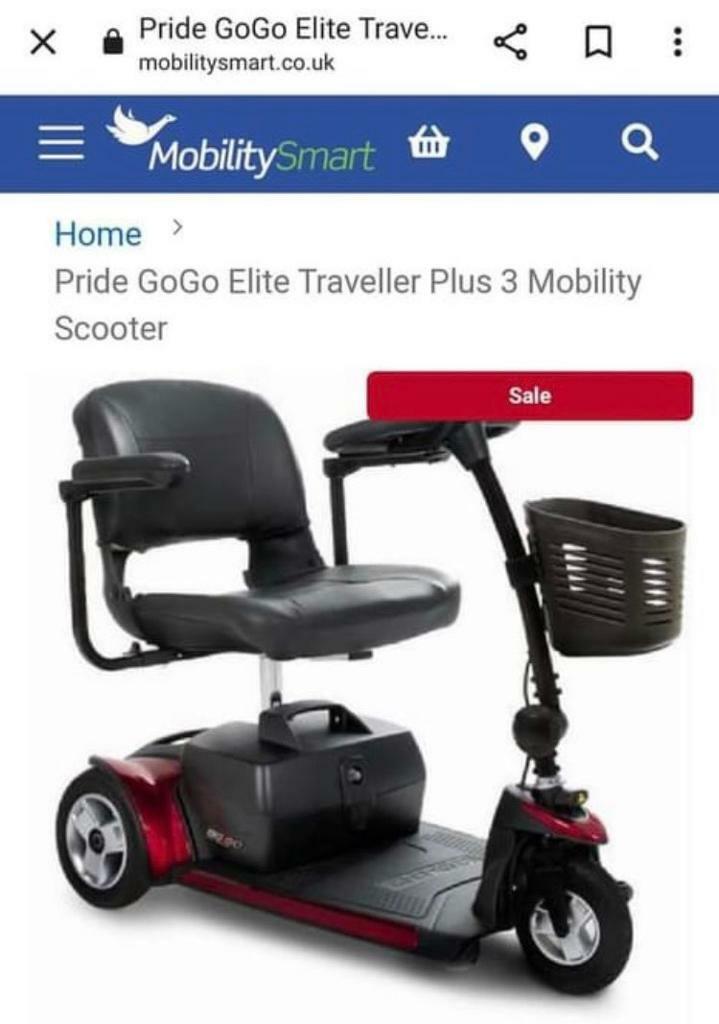
Task: Share this page
Action: 510,43
